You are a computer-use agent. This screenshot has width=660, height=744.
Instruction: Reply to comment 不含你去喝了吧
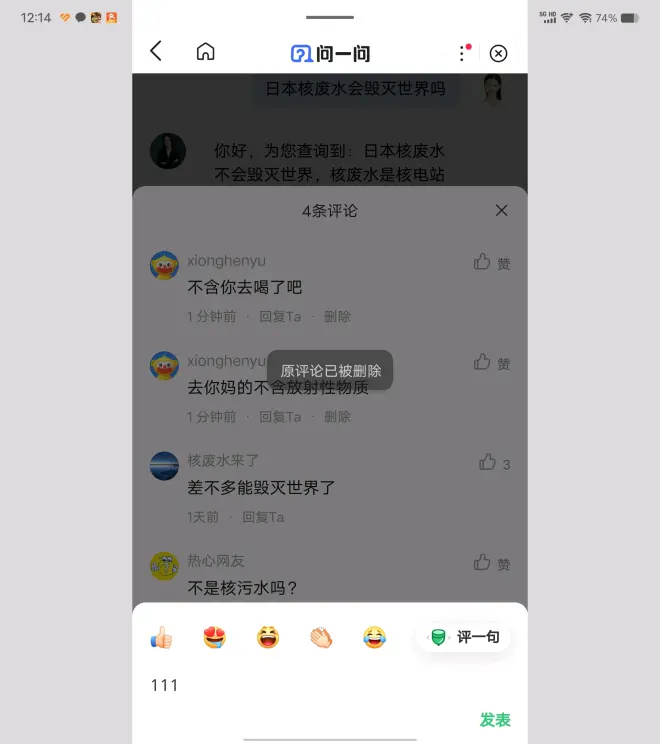[x=280, y=316]
